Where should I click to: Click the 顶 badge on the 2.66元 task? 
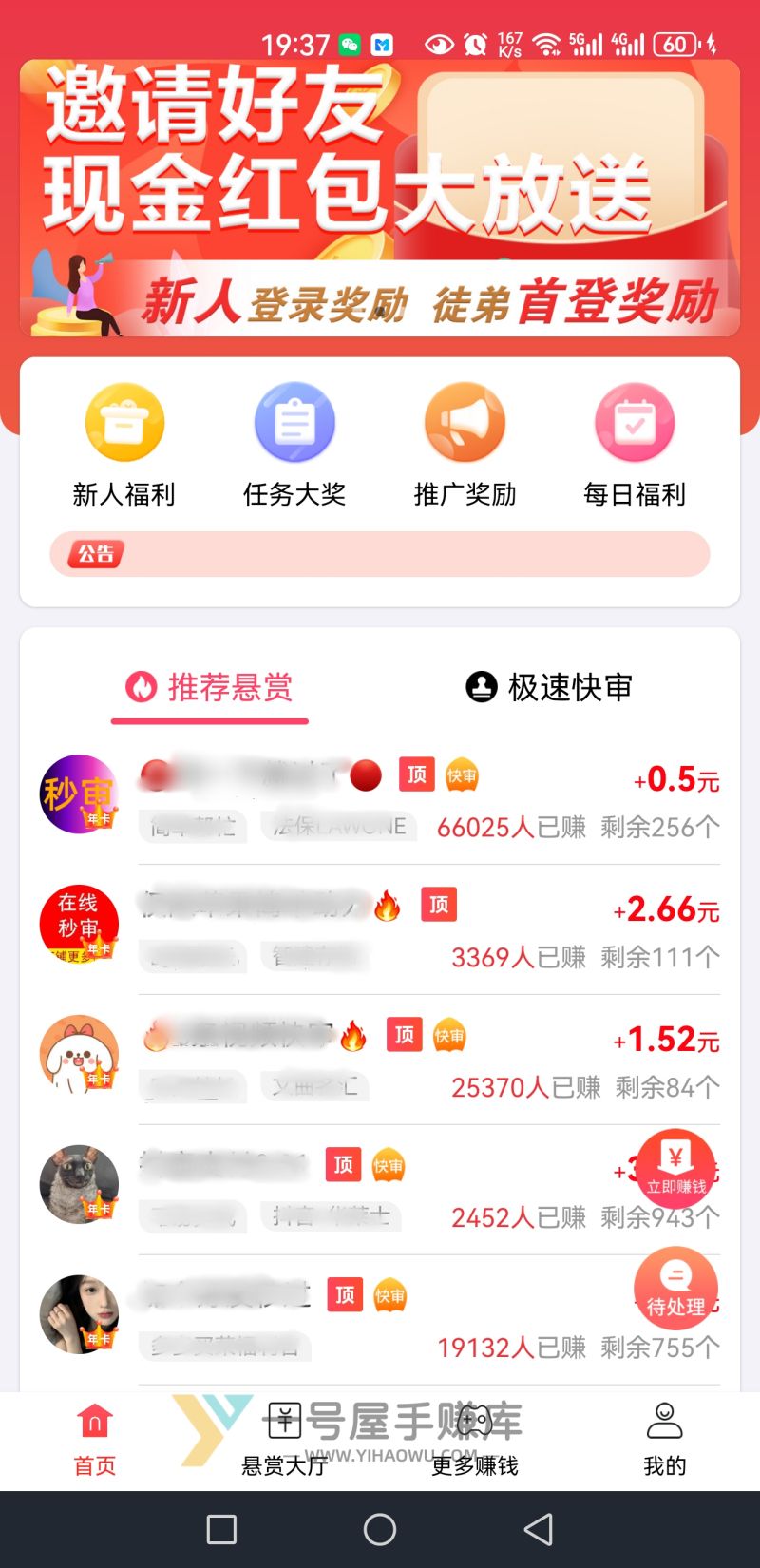439,906
